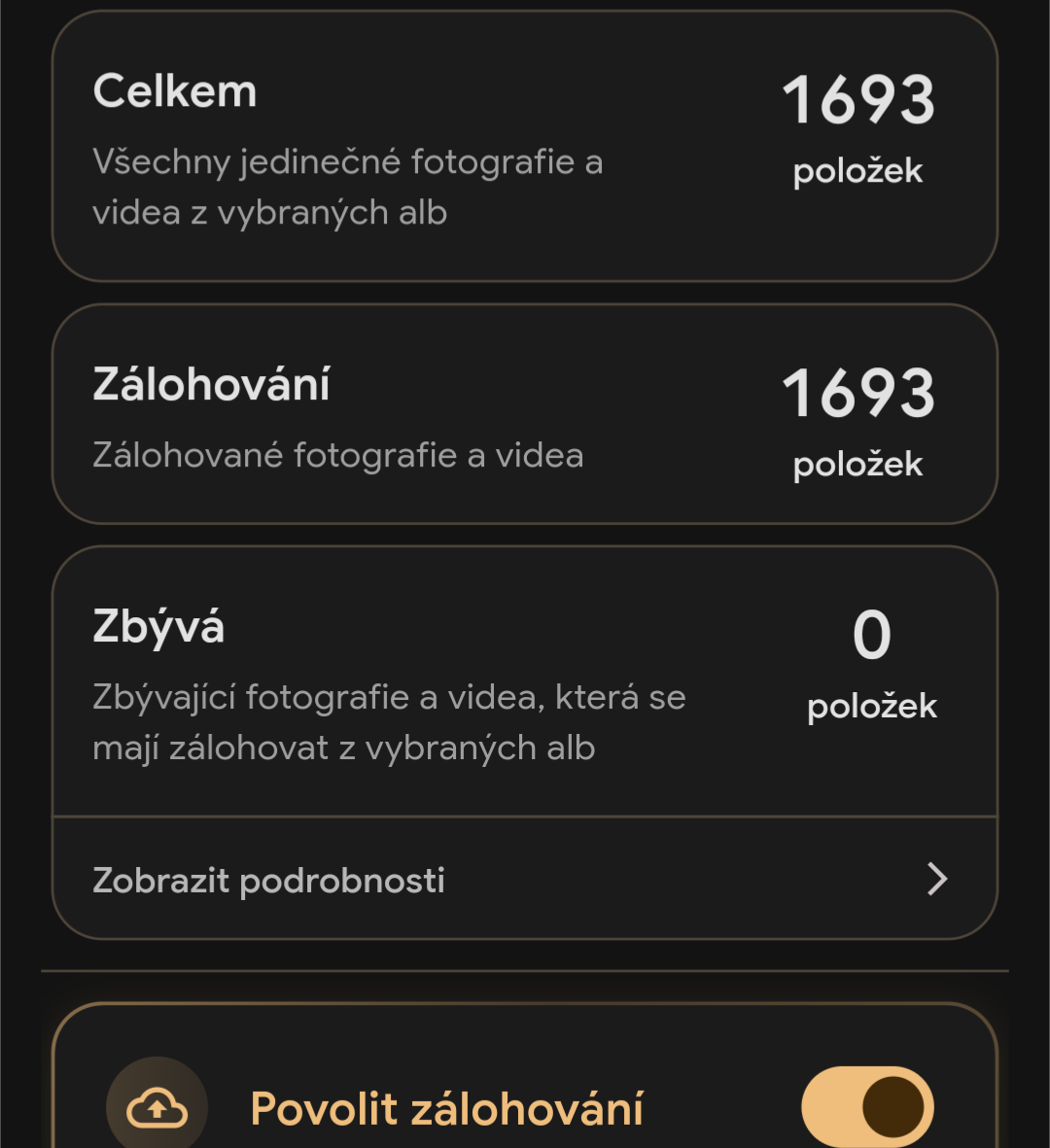The image size is (1050, 1148).
Task: Click the Zobrazit podrobnosti link
Action: coord(268,880)
